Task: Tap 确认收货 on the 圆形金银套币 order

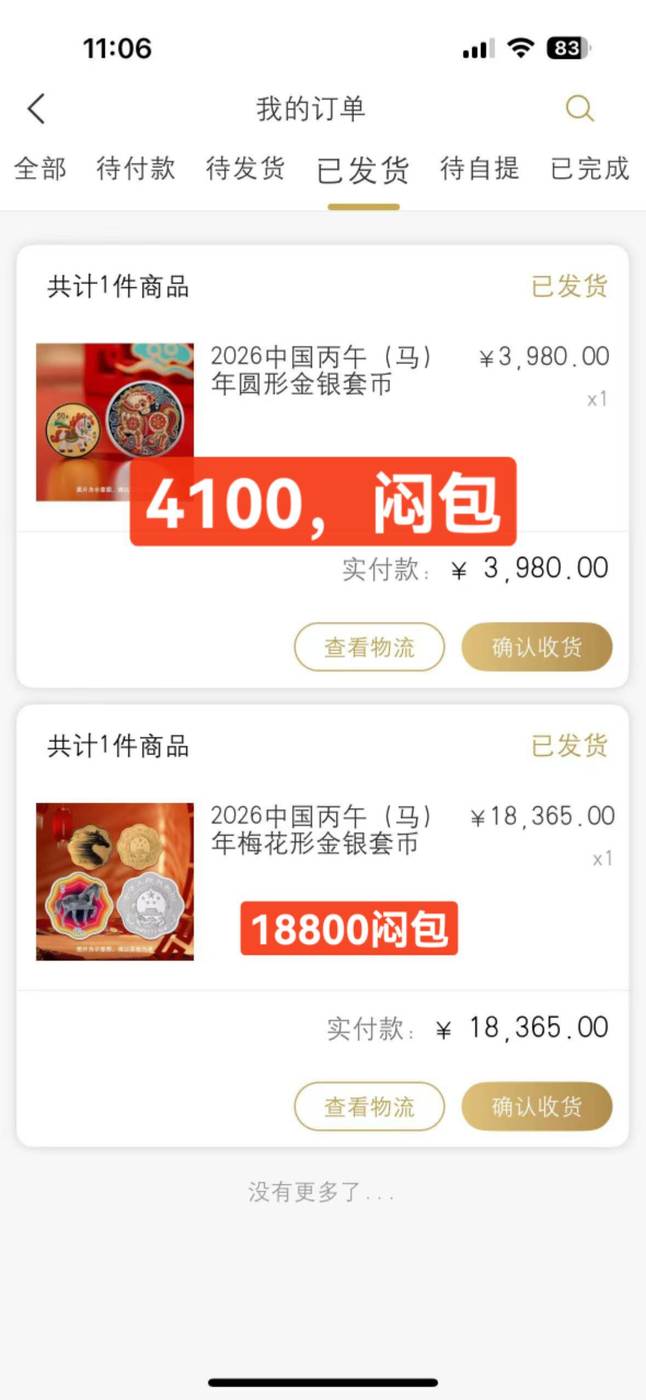Action: click(x=536, y=647)
